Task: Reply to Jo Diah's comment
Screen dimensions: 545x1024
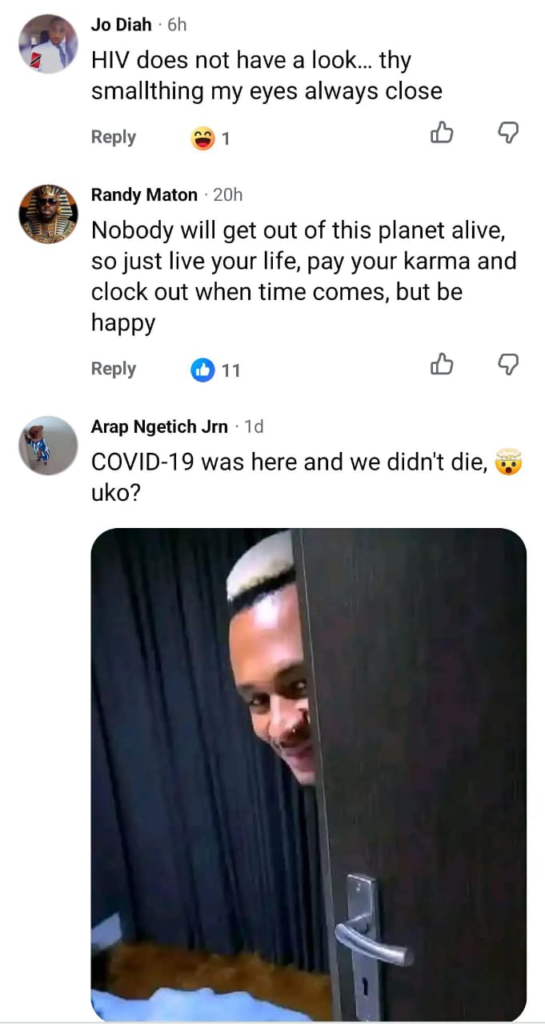Action: [x=114, y=137]
